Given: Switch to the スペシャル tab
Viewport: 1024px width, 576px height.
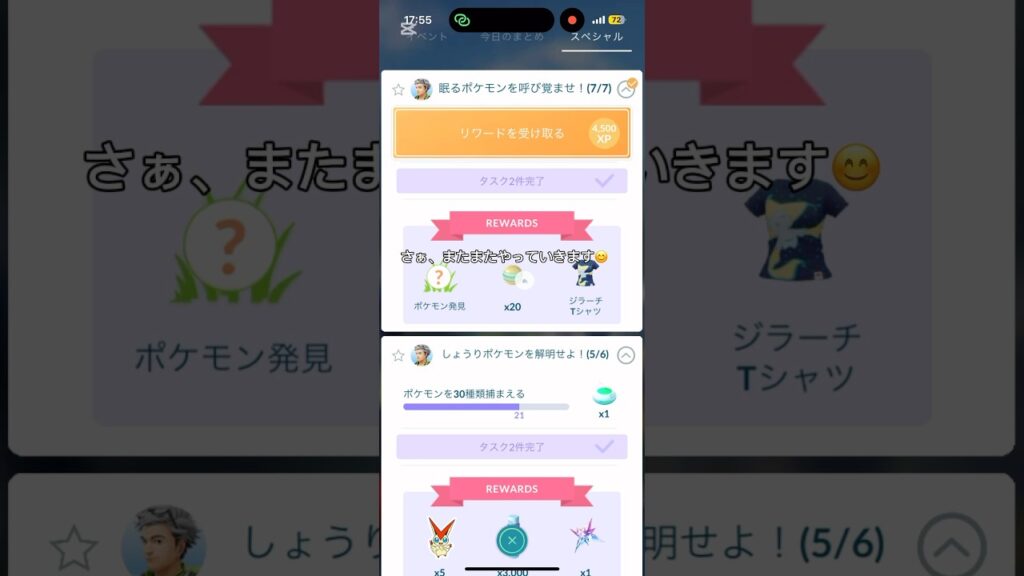Looking at the screenshot, I should pyautogui.click(x=596, y=37).
